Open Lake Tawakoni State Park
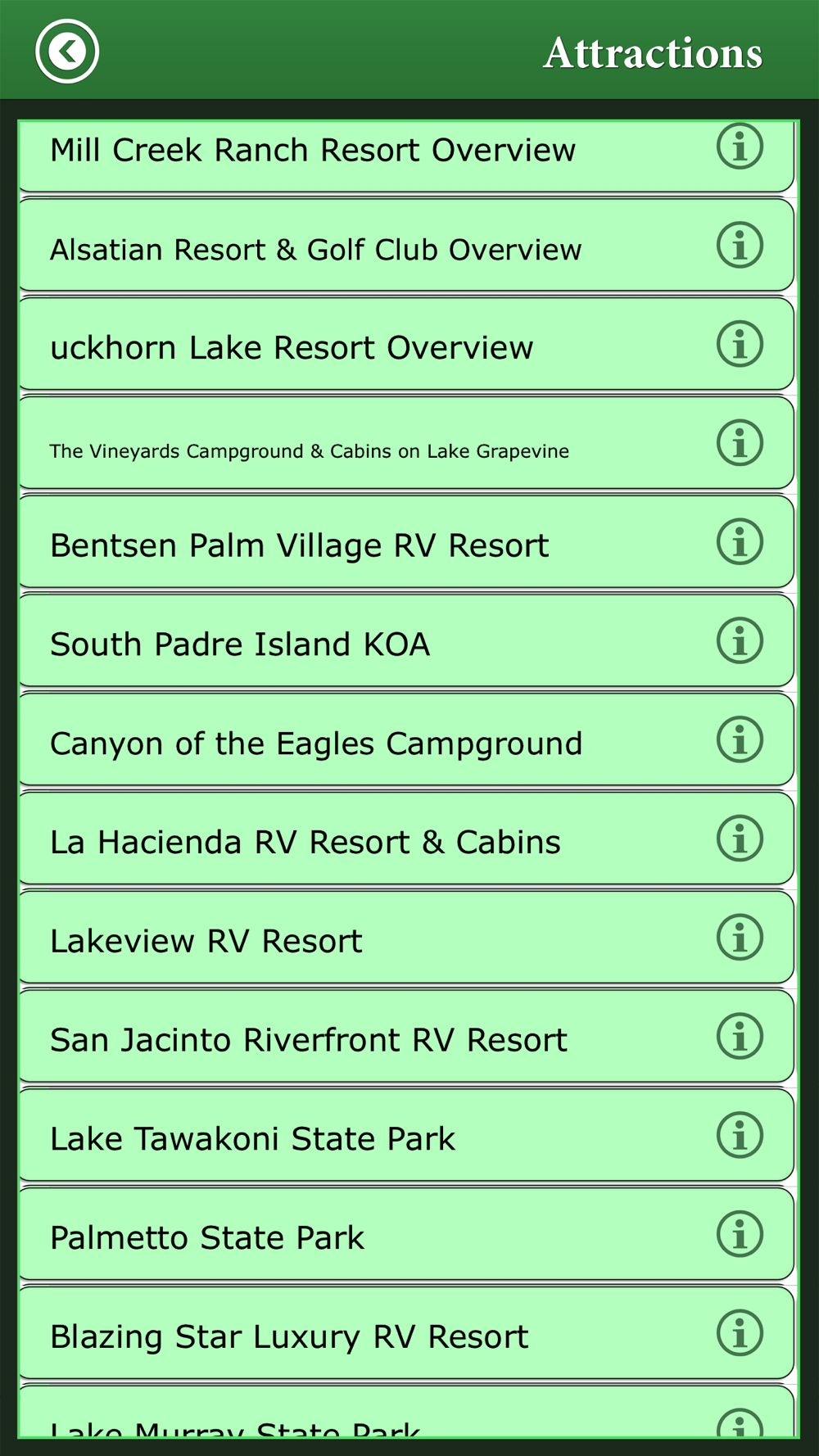The height and width of the screenshot is (1456, 819). [252, 1138]
